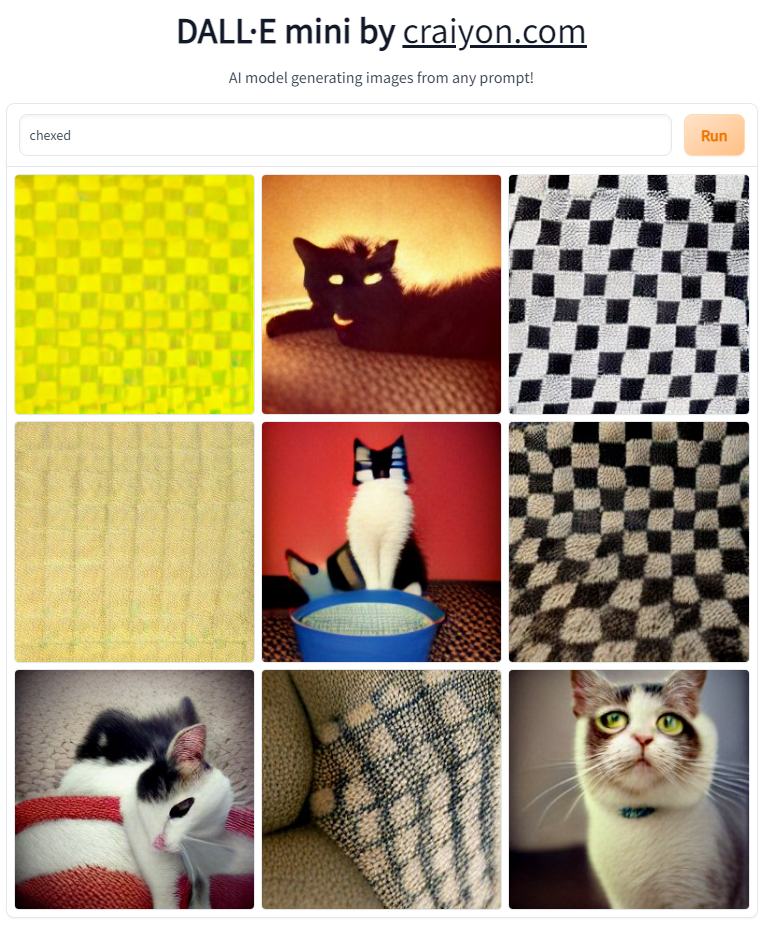Open the cat sitting in blue bowl image
This screenshot has height=934, width=773.
tap(381, 541)
